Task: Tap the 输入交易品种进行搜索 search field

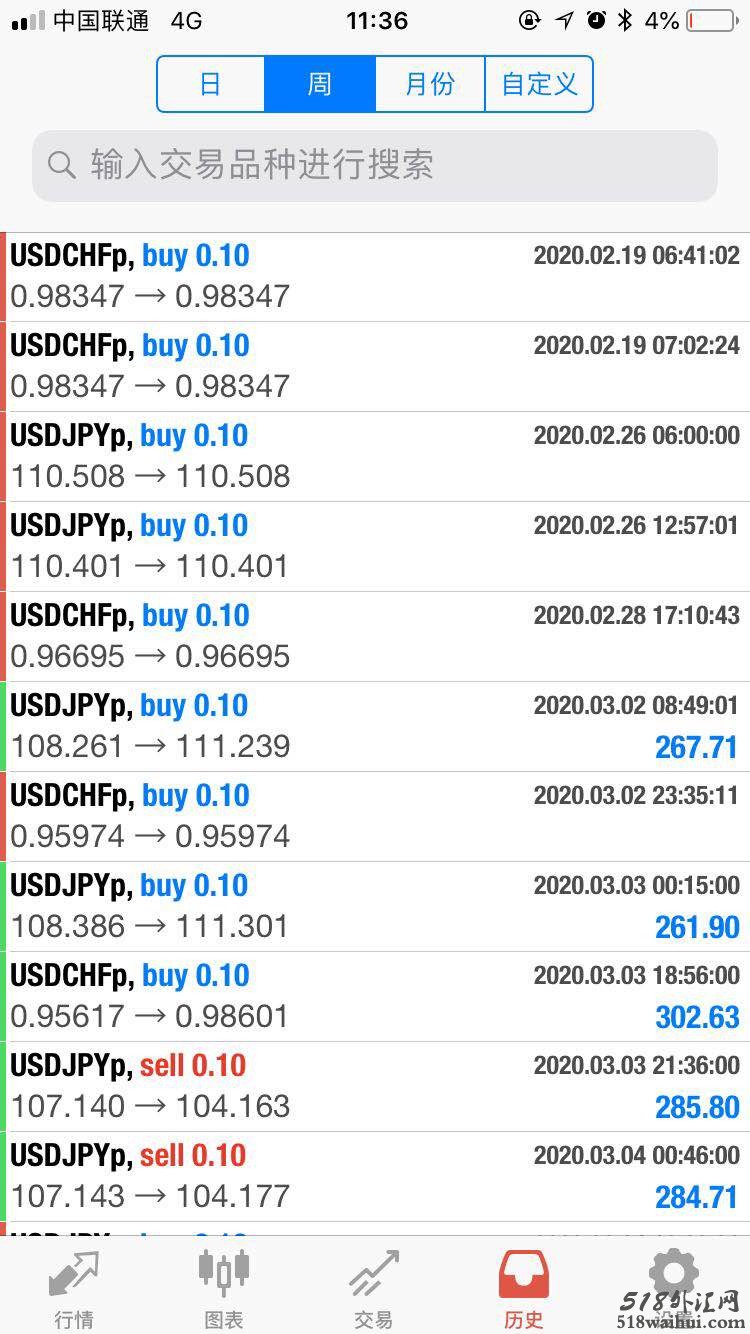Action: coord(375,165)
